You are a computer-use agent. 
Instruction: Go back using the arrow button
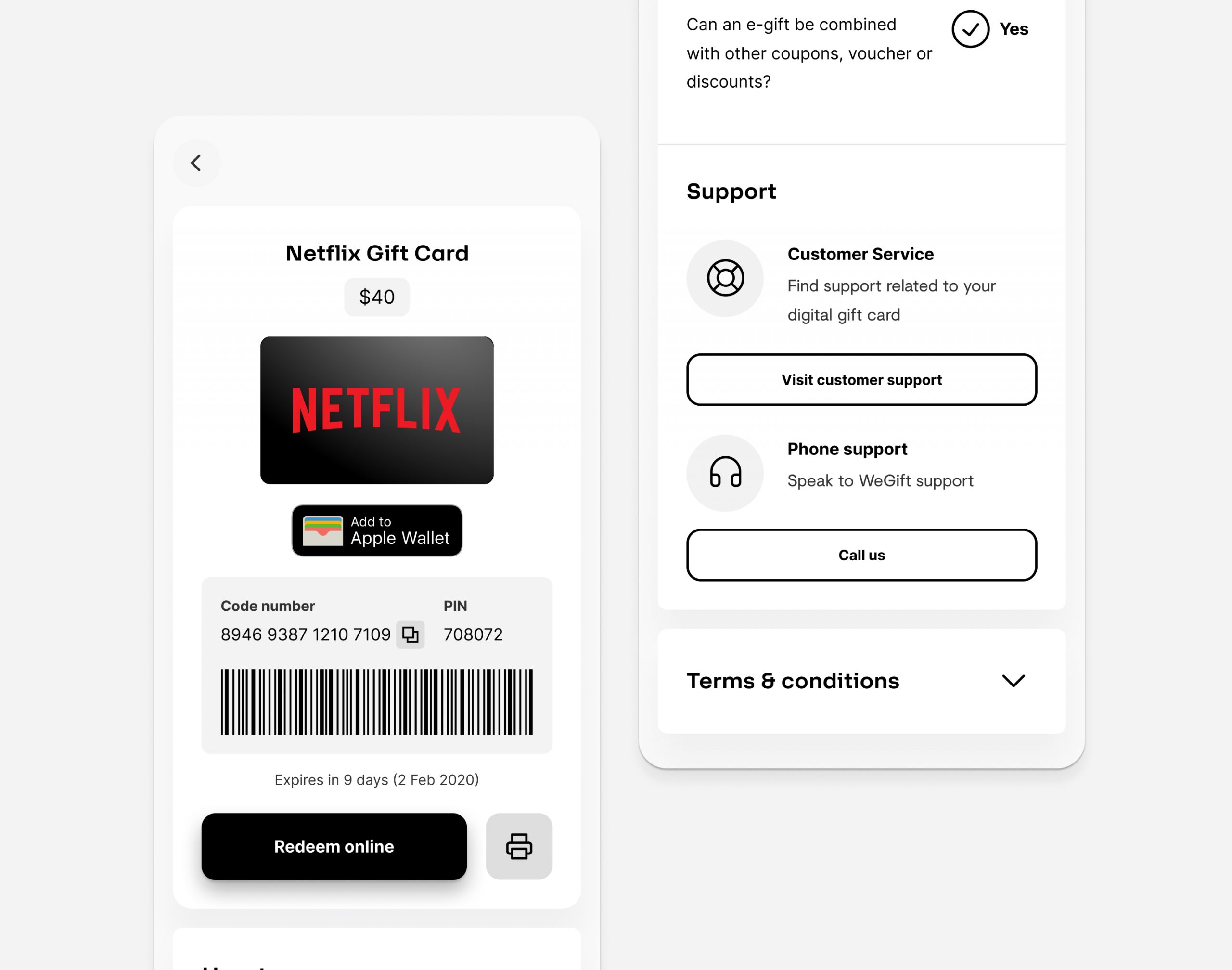196,163
